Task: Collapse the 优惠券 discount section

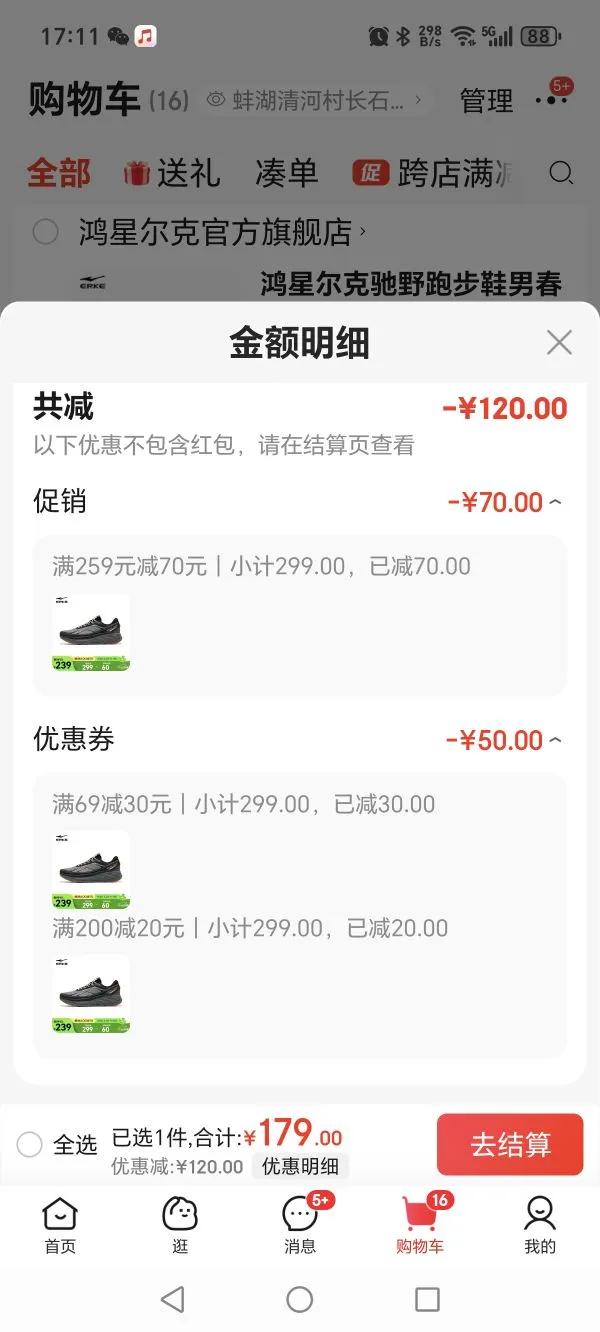Action: [555, 740]
